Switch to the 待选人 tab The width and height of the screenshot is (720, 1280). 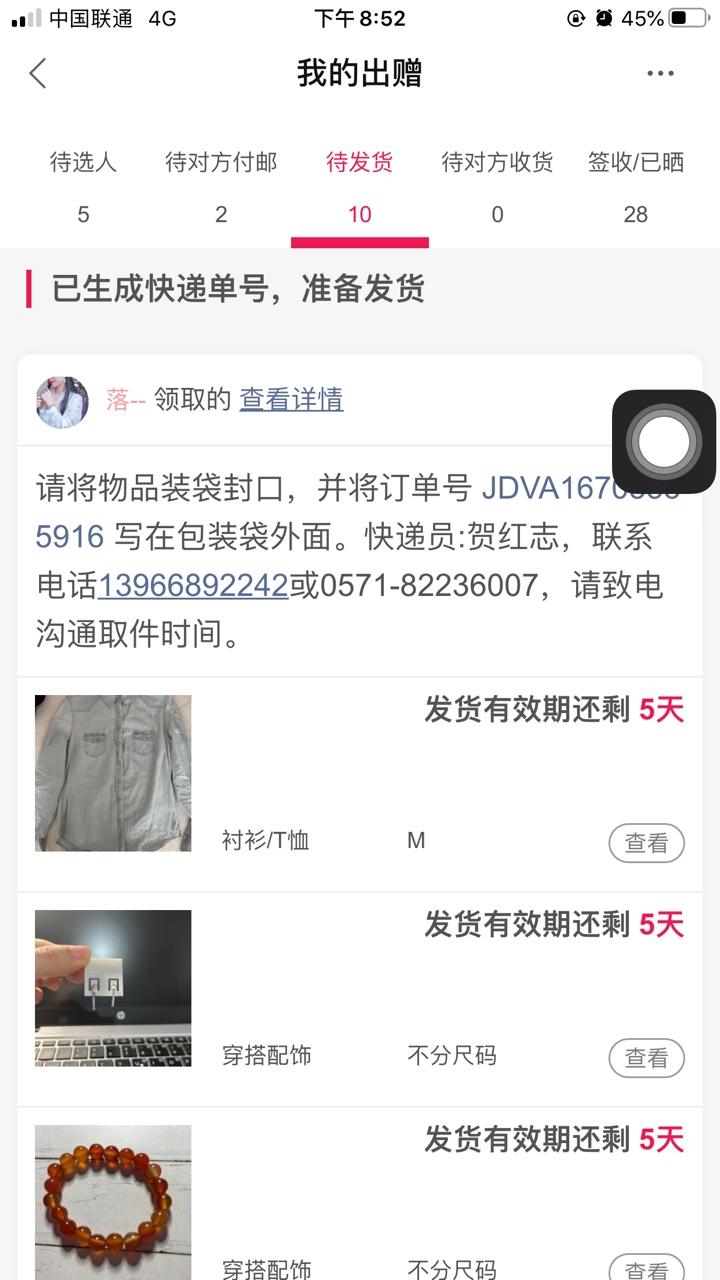click(83, 186)
